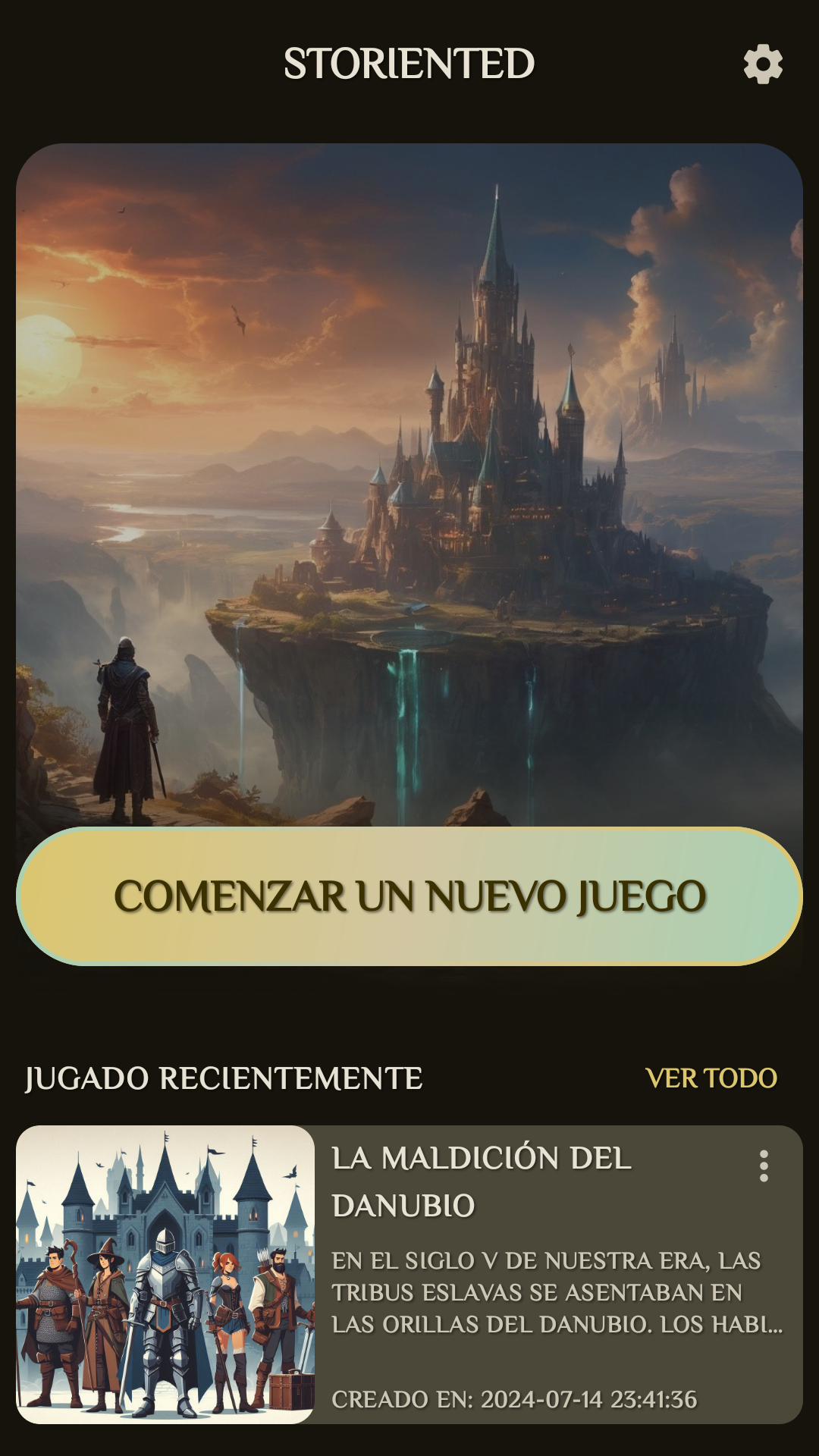Open La Maldición del Danubio game card
Screen dimensions: 819x1456
click(409, 1275)
